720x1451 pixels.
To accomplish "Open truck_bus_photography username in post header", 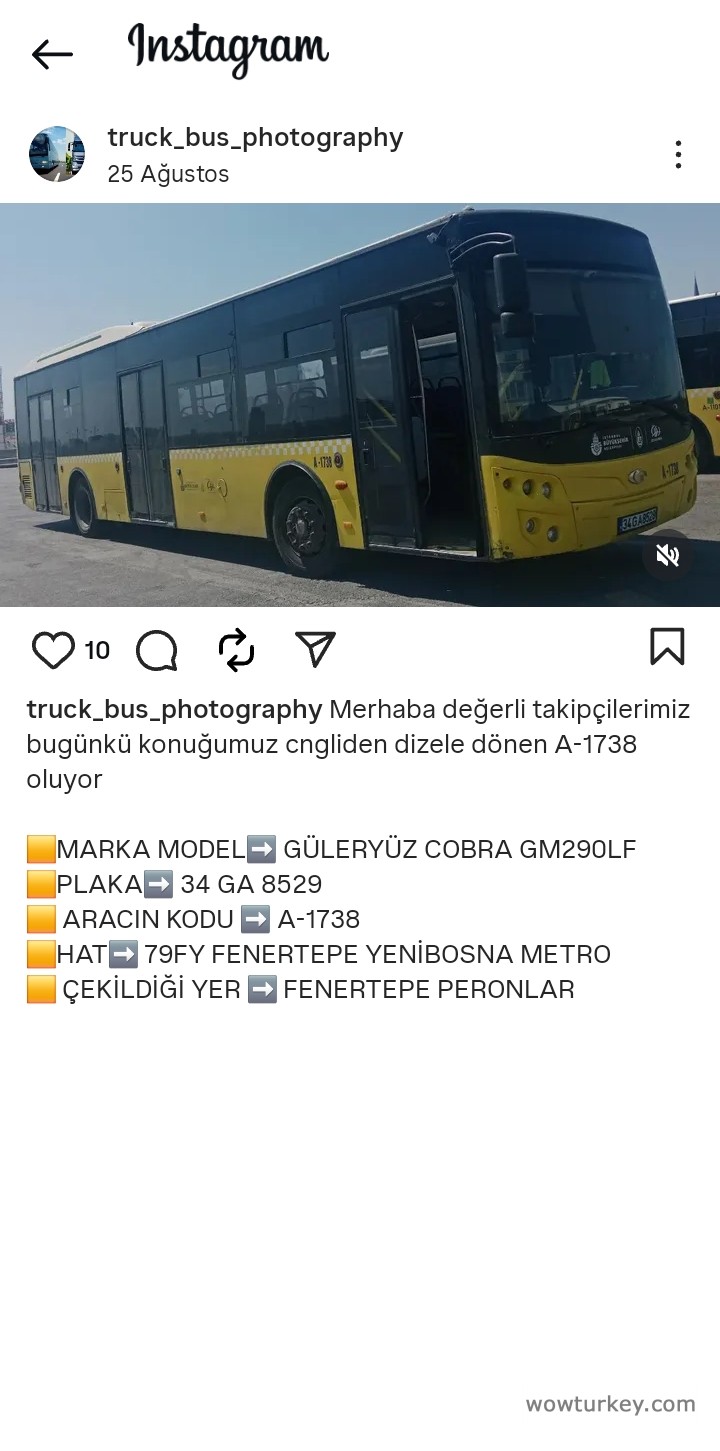I will 255,138.
